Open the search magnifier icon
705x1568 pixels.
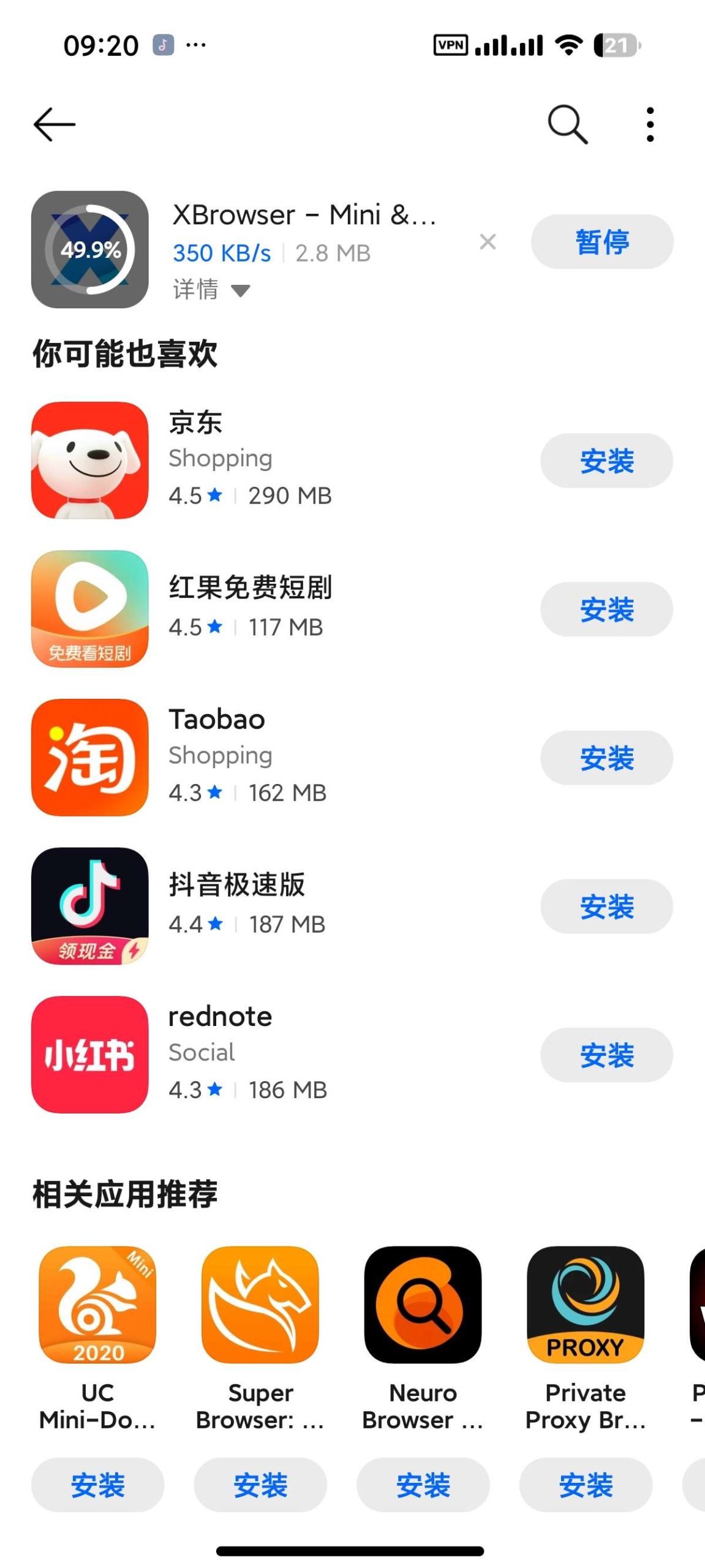(x=566, y=123)
